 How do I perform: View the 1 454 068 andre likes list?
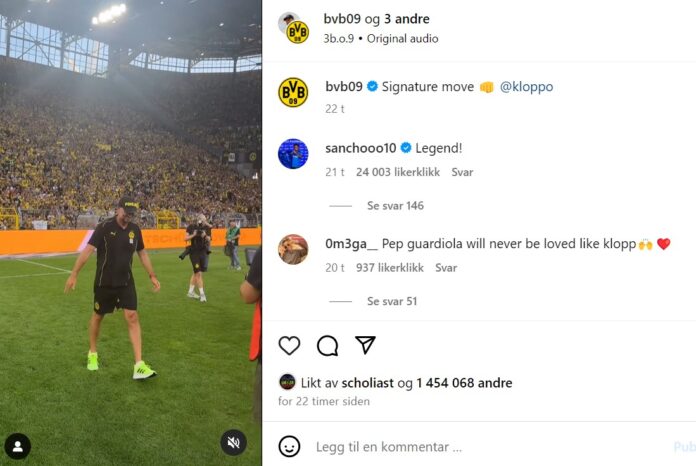click(464, 383)
